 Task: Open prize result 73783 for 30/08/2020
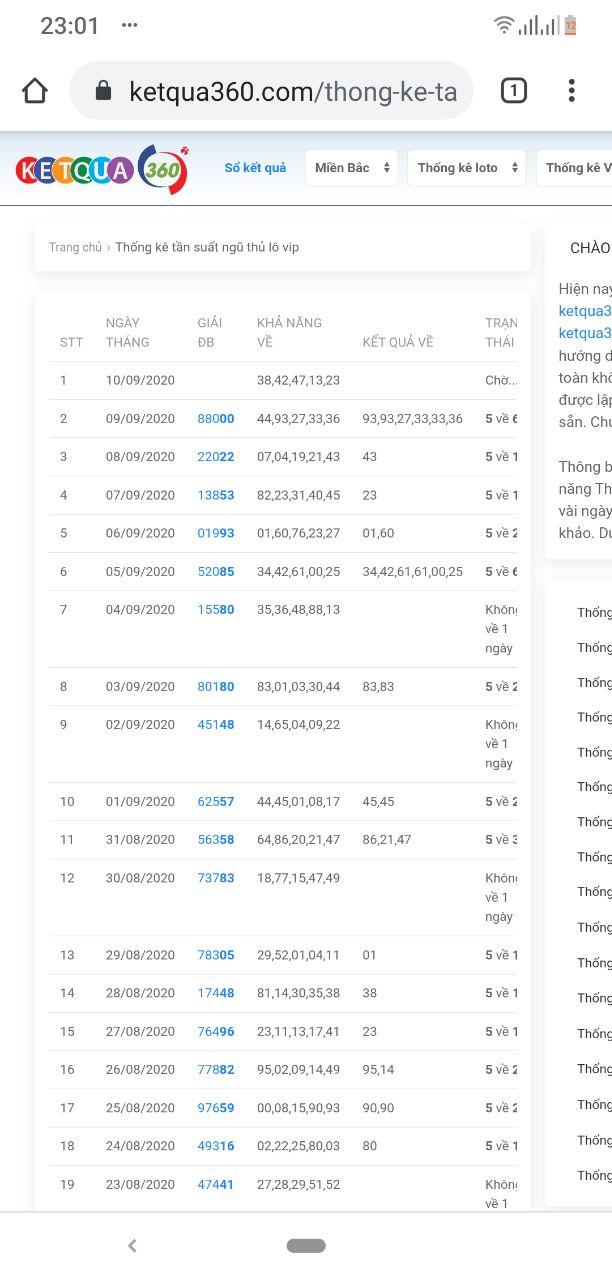point(216,878)
